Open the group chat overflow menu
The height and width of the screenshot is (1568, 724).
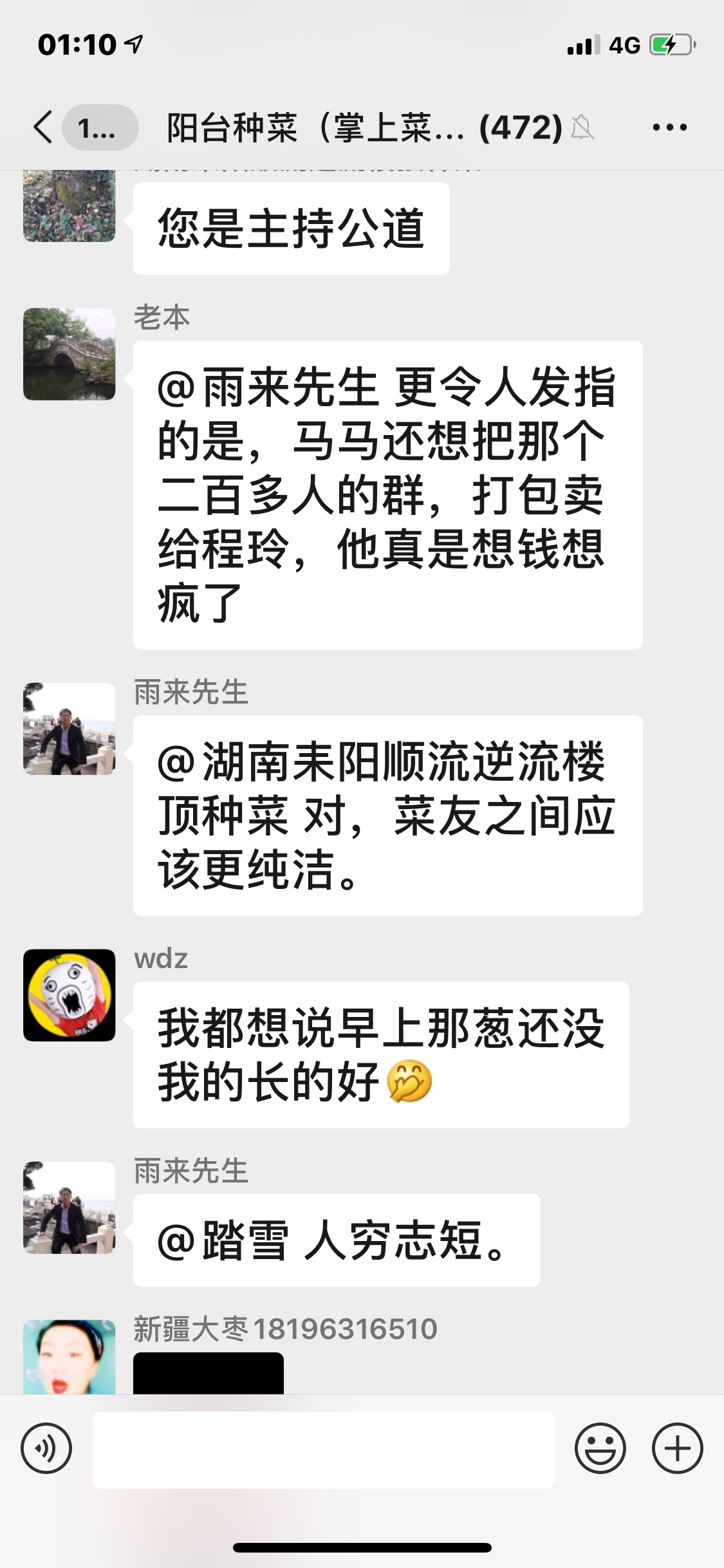click(x=669, y=127)
